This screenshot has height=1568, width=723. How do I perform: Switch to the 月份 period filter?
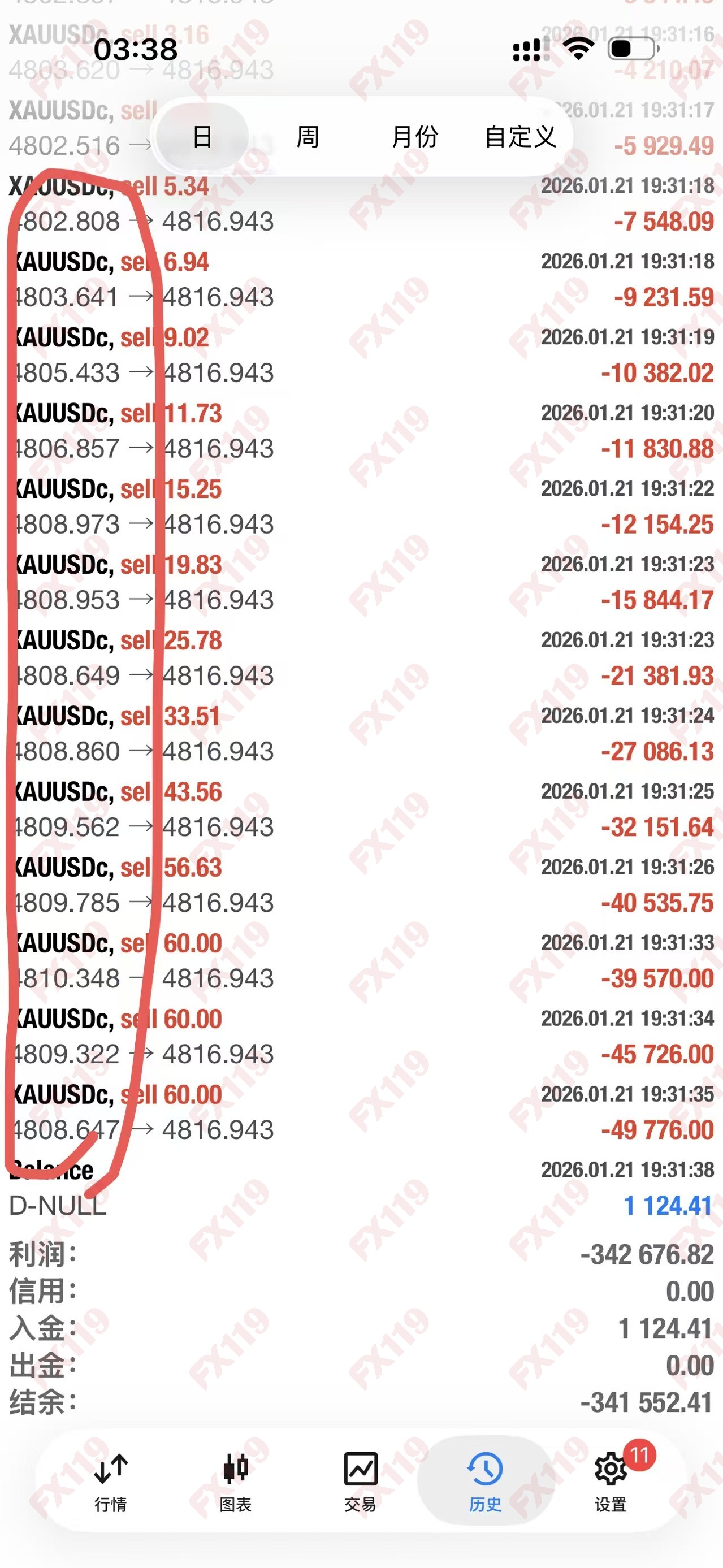coord(414,137)
